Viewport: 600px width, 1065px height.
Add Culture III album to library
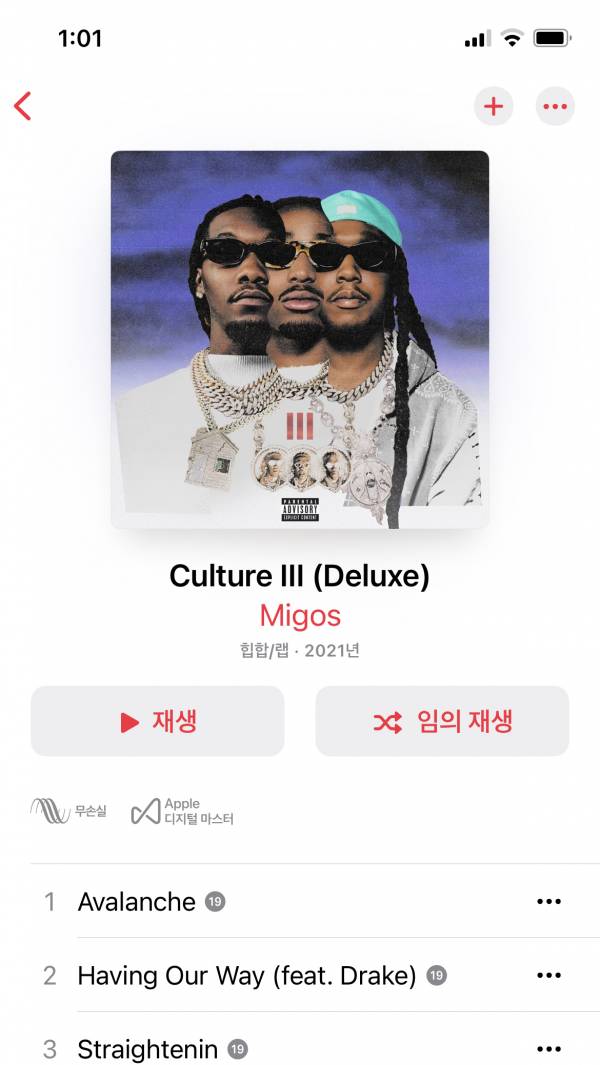click(493, 106)
